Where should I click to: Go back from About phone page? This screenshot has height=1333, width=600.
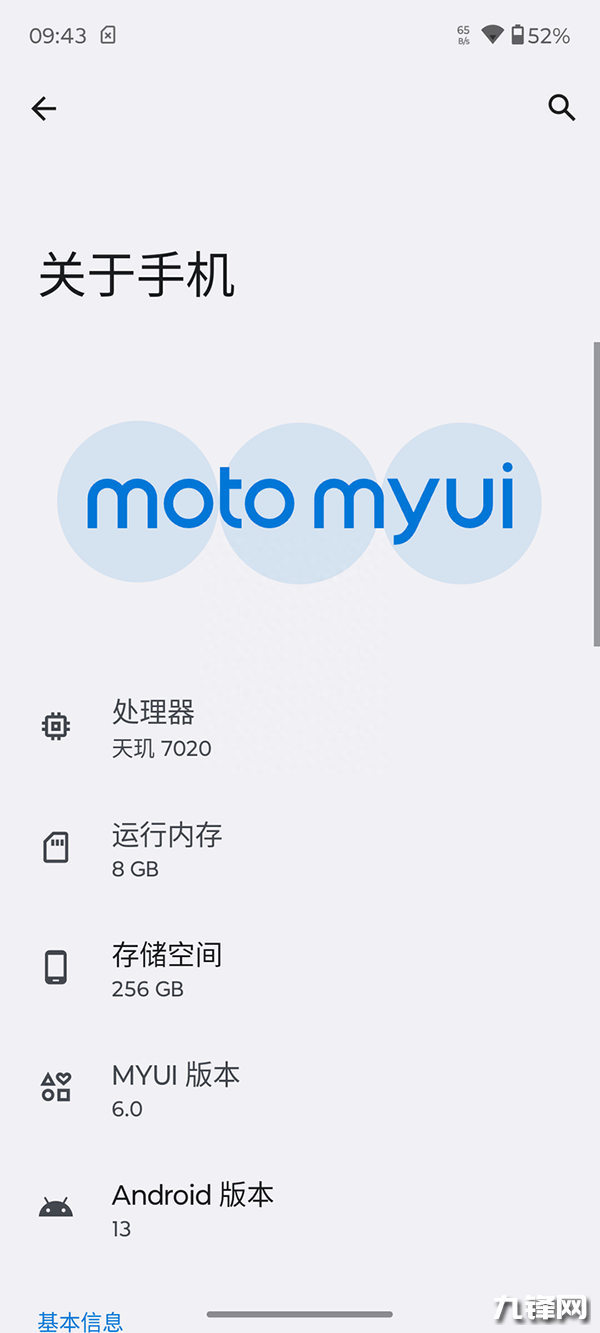(44, 108)
